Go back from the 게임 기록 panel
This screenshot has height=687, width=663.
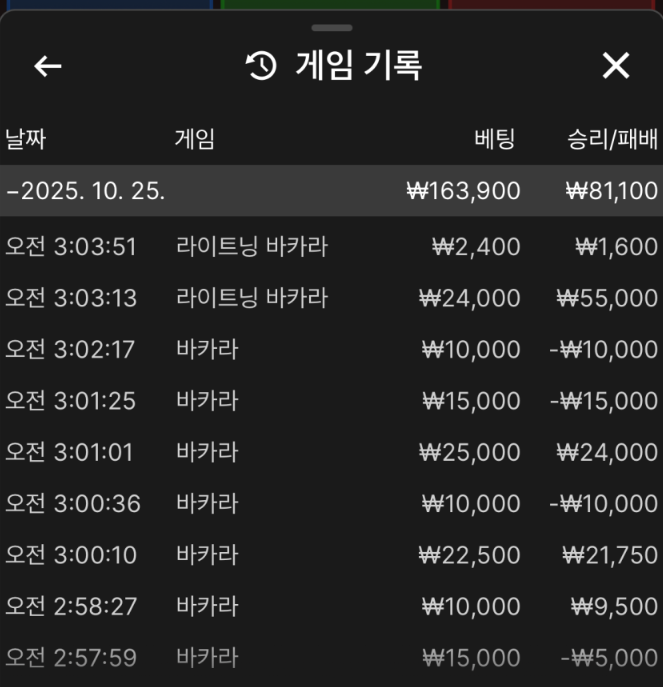point(48,66)
